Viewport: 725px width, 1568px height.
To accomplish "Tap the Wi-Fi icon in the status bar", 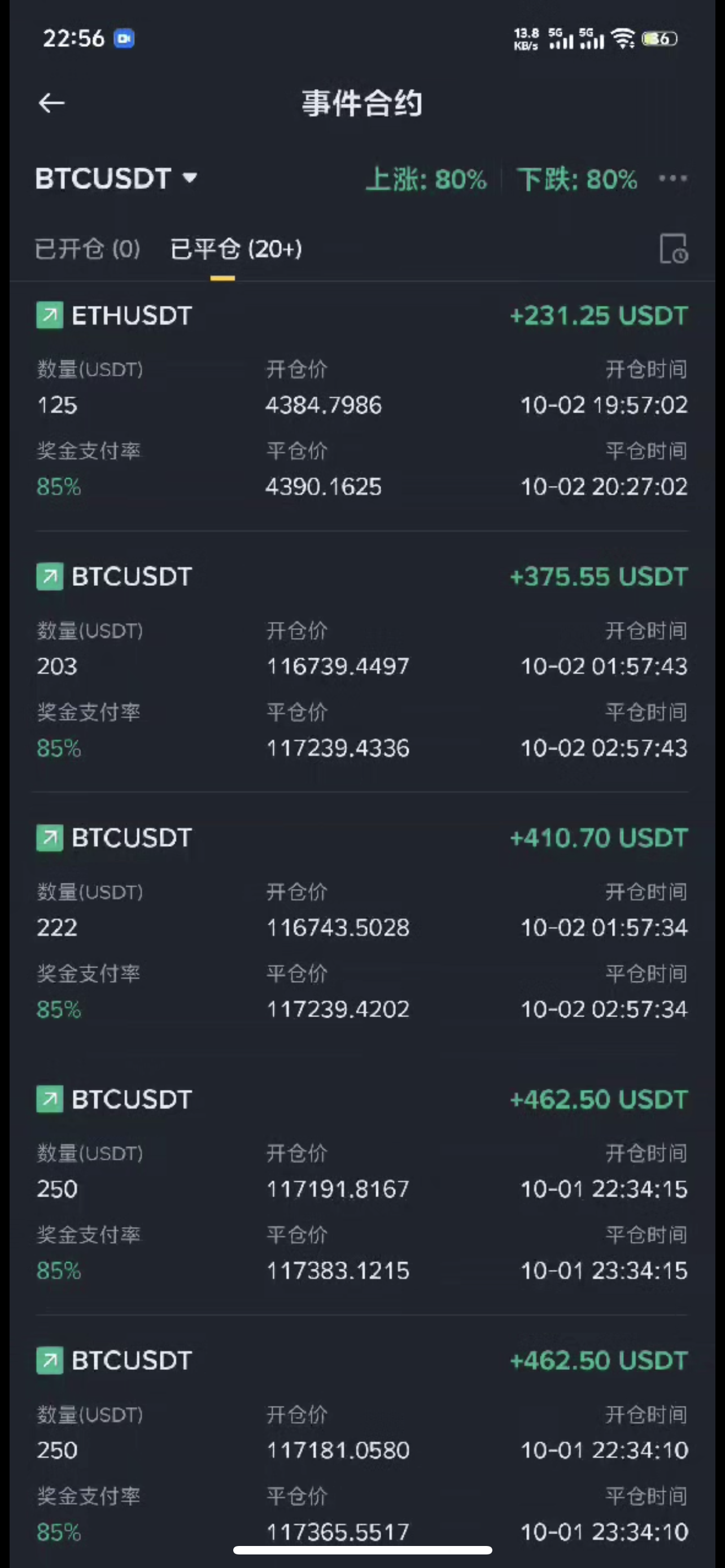I will pyautogui.click(x=623, y=38).
